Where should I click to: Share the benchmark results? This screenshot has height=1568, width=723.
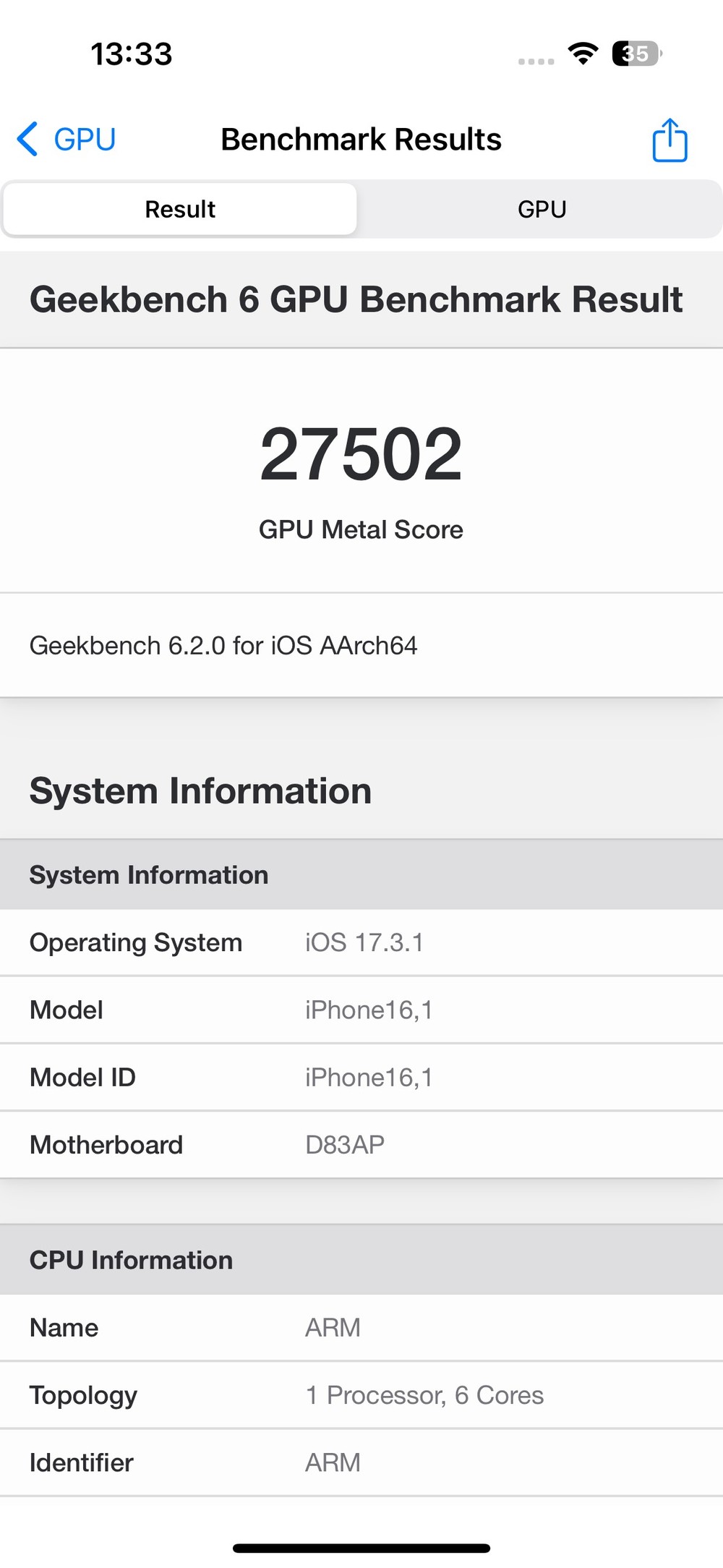click(669, 140)
